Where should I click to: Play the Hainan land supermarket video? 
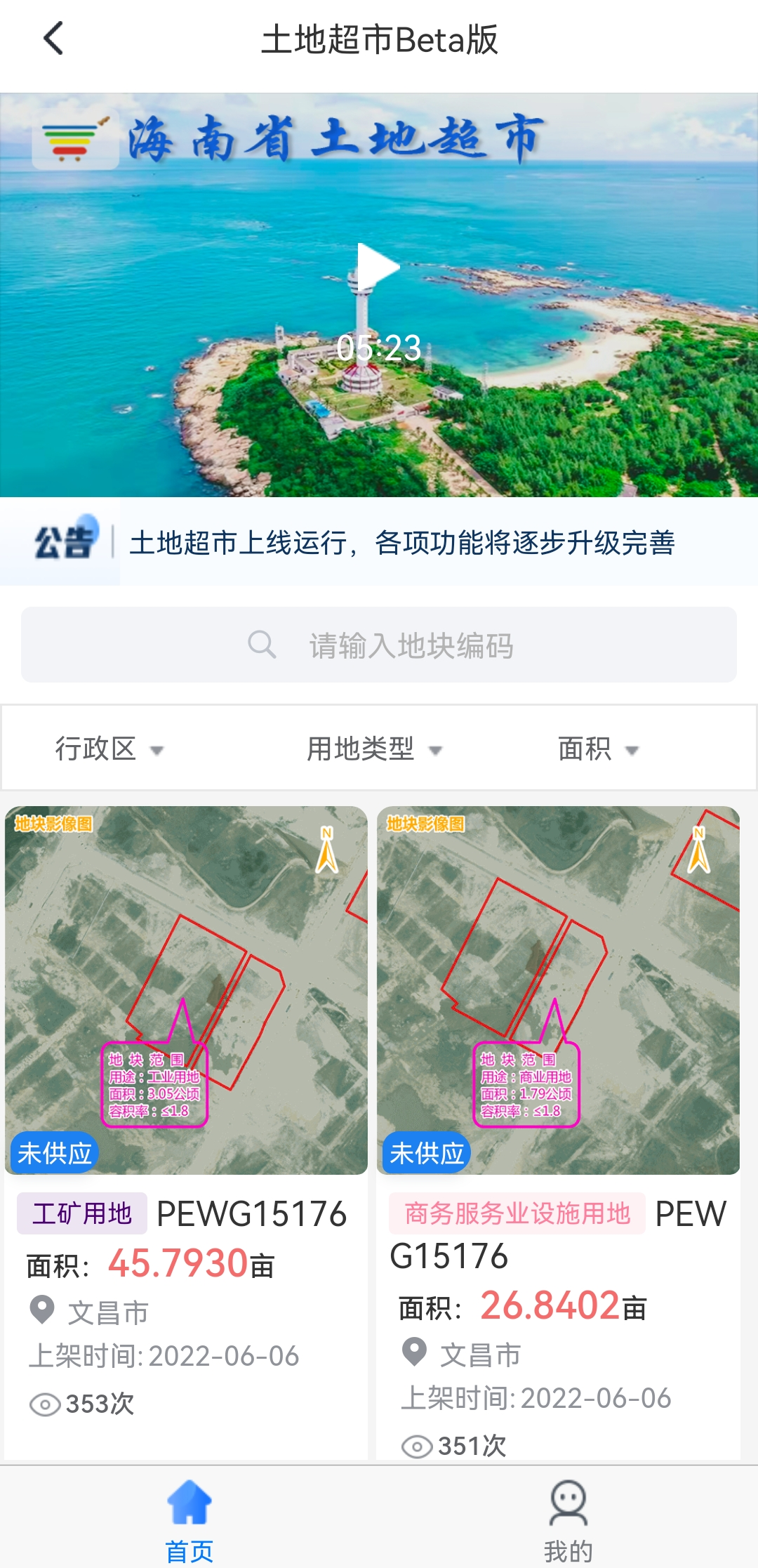(378, 267)
